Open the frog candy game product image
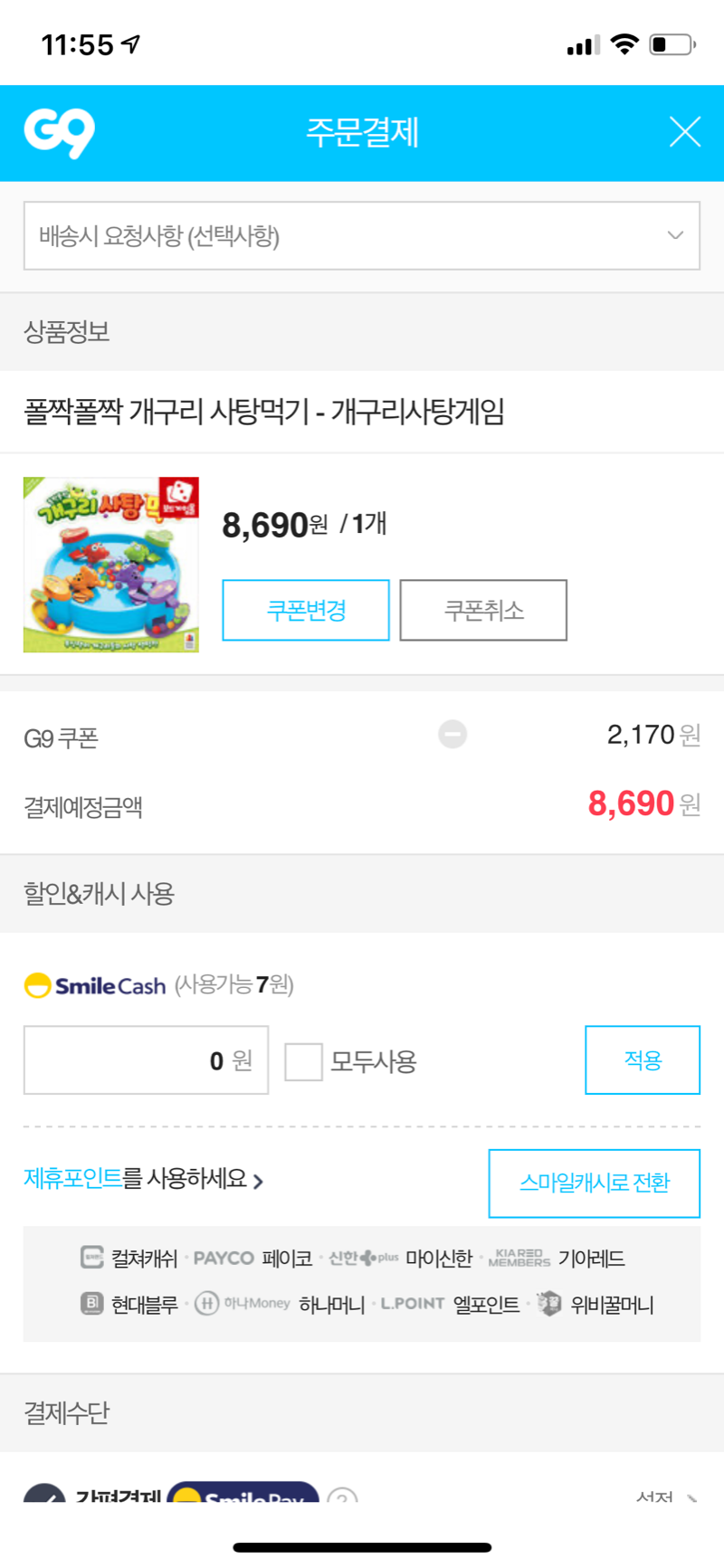Viewport: 724px width, 1568px height. coord(110,565)
